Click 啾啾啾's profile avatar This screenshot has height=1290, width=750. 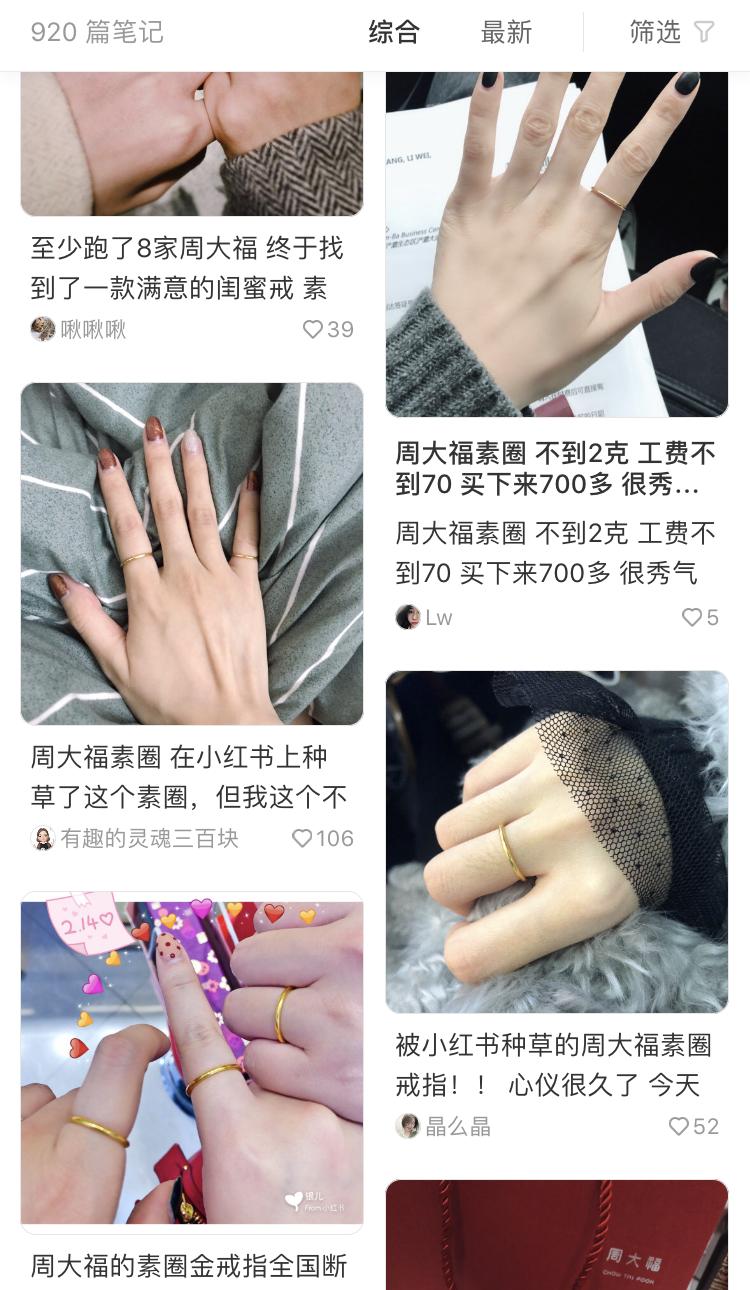[43, 330]
